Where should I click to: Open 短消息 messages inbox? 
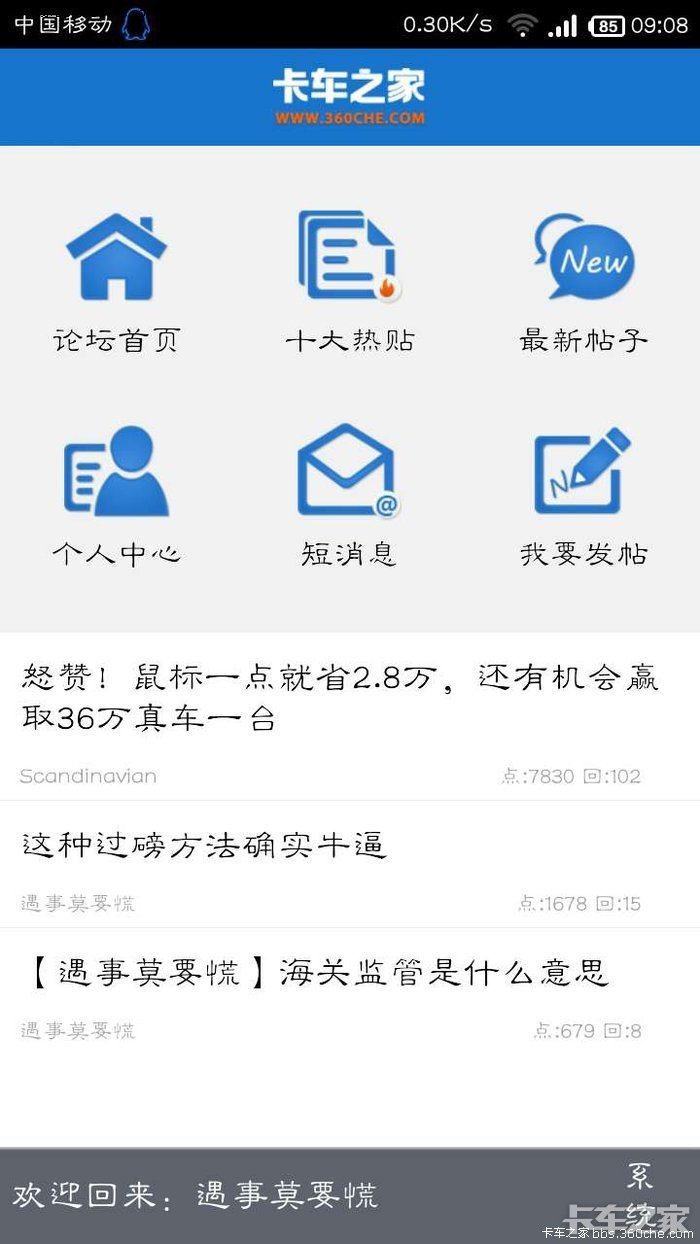pyautogui.click(x=349, y=497)
